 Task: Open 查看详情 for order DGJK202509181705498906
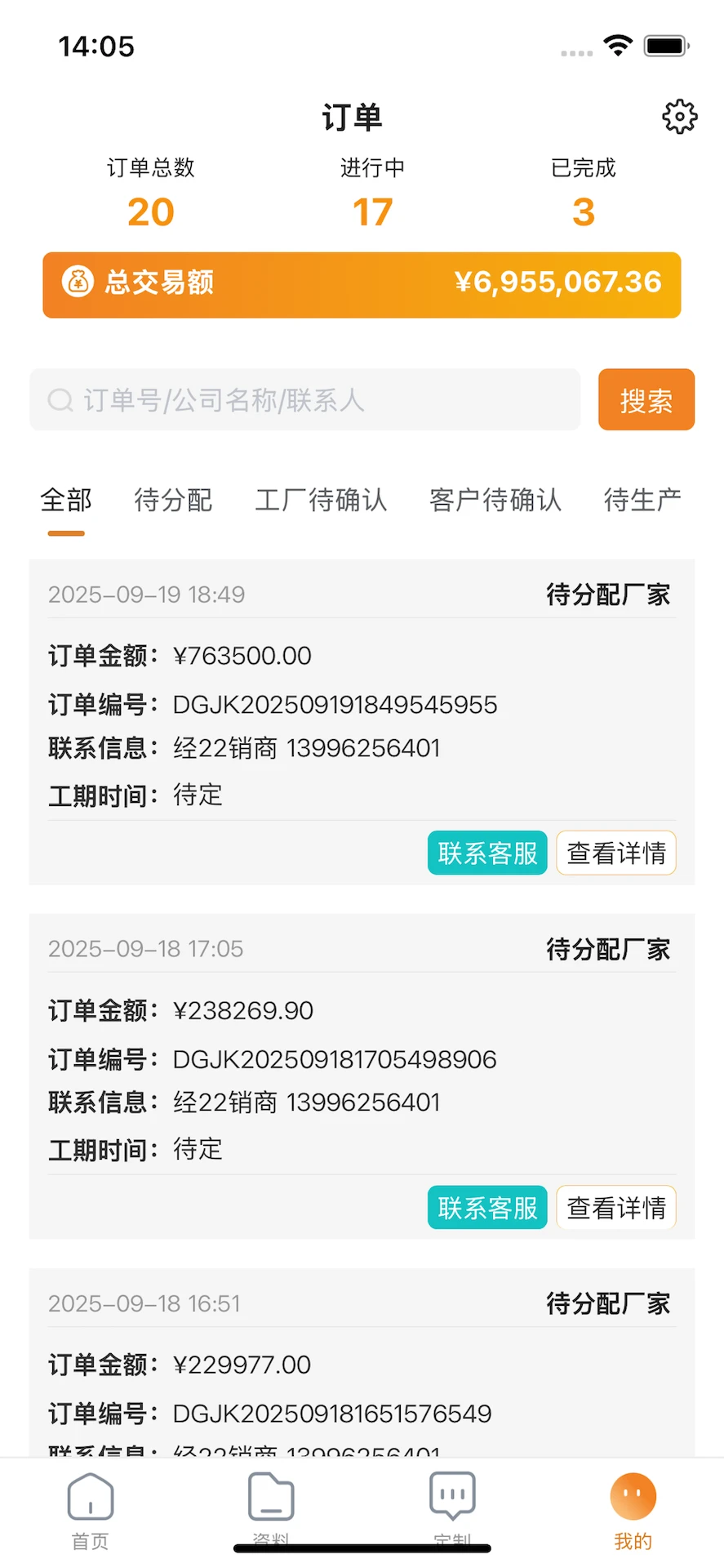coord(615,1207)
